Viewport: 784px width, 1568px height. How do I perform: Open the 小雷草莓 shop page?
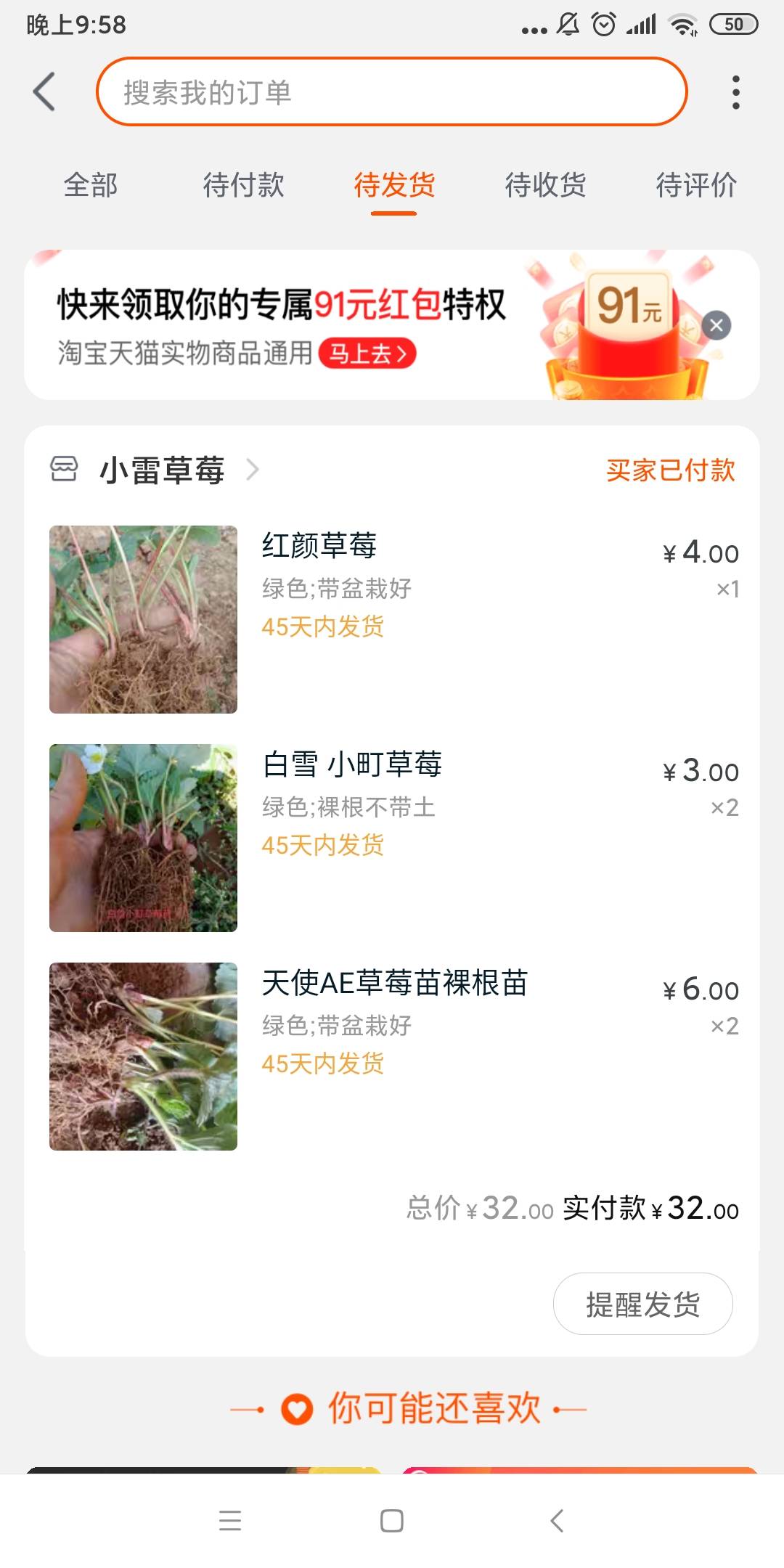point(162,470)
